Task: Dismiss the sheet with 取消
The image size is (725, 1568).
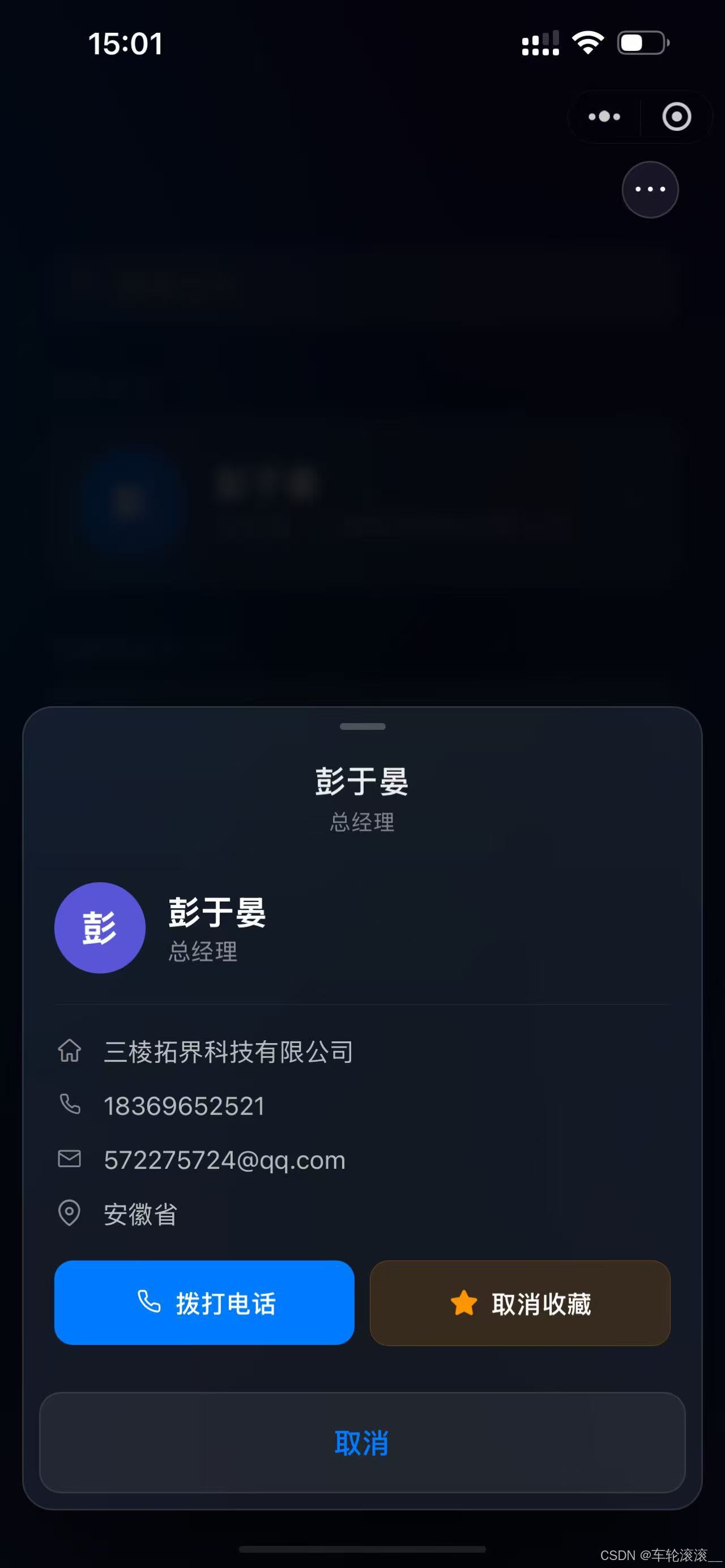Action: 362,1443
